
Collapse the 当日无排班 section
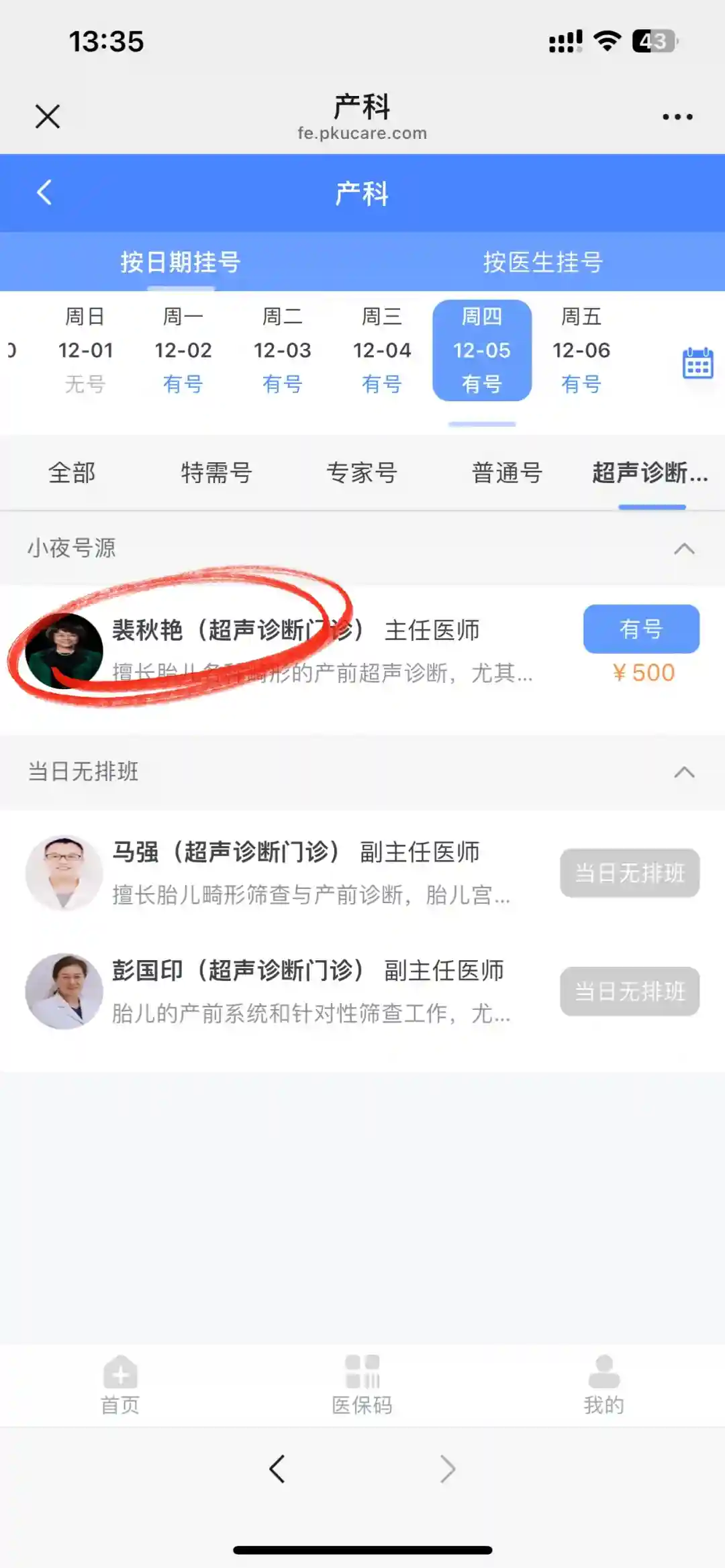pyautogui.click(x=683, y=772)
